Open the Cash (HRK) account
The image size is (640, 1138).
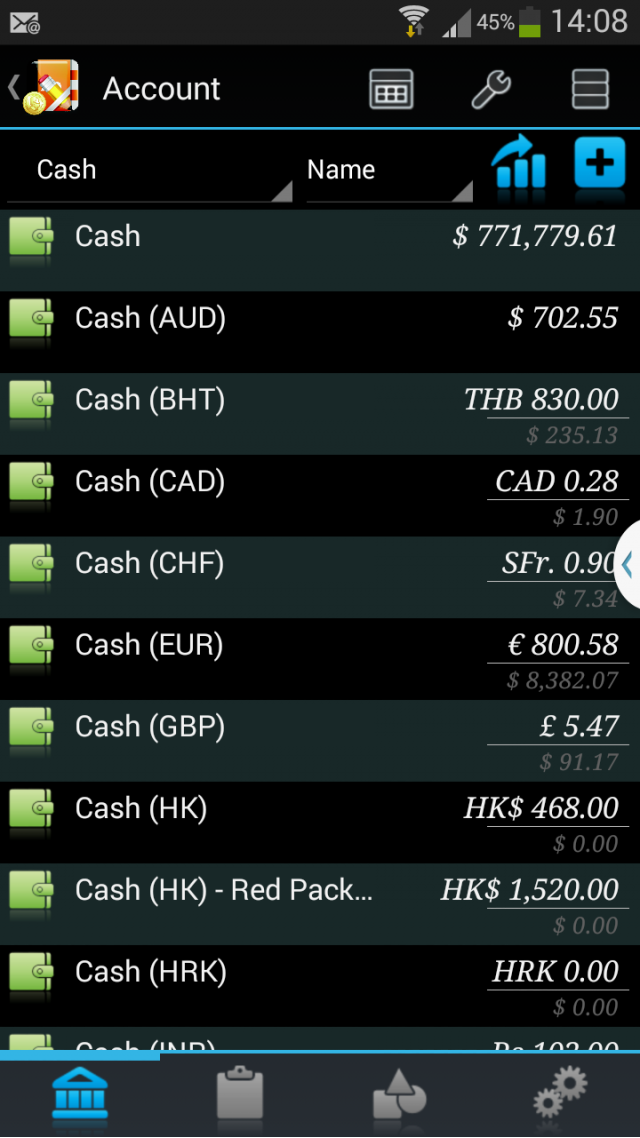pos(320,986)
